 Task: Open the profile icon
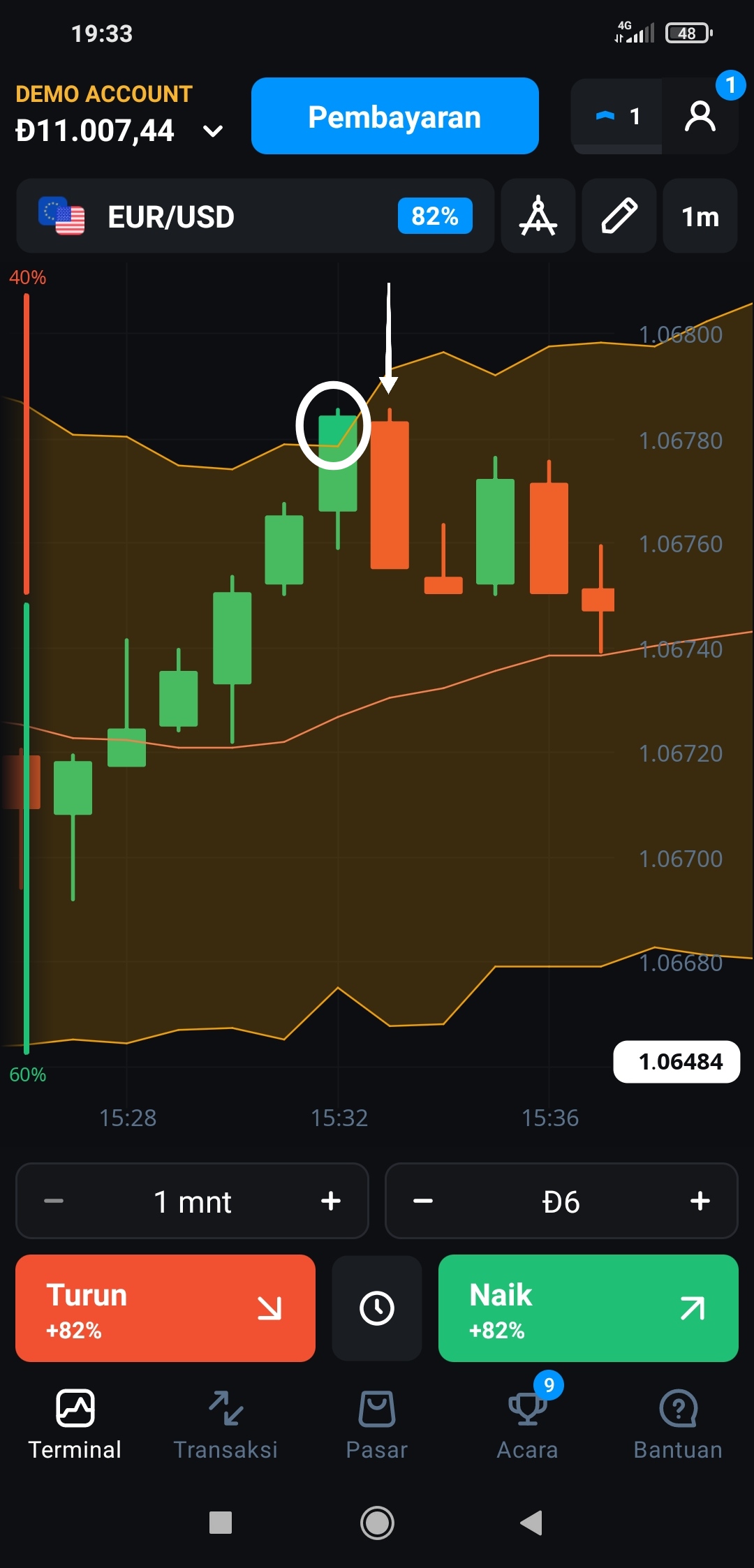[700, 116]
